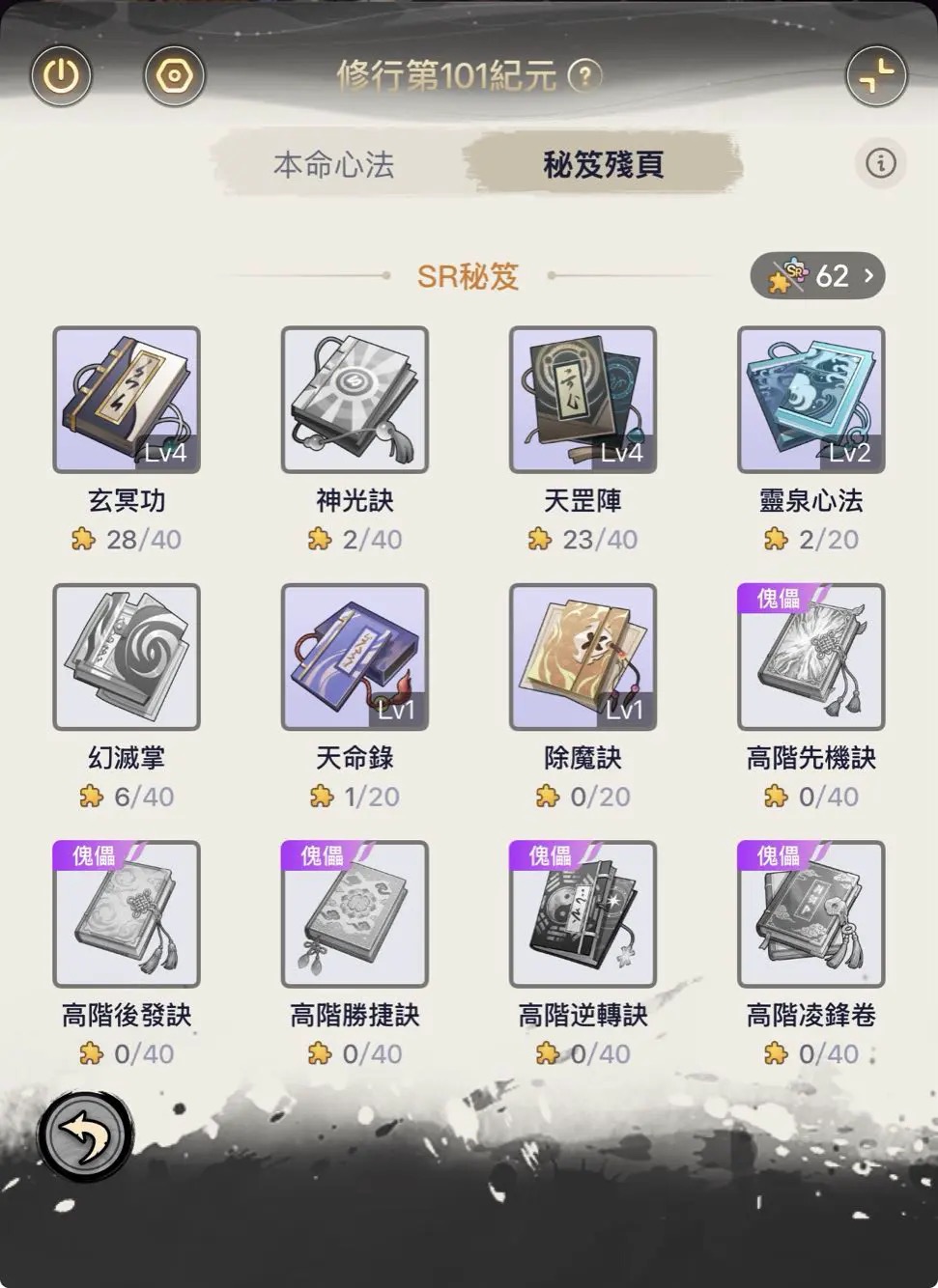Viewport: 938px width, 1288px height.
Task: Tap the power button icon
Action: [61, 75]
